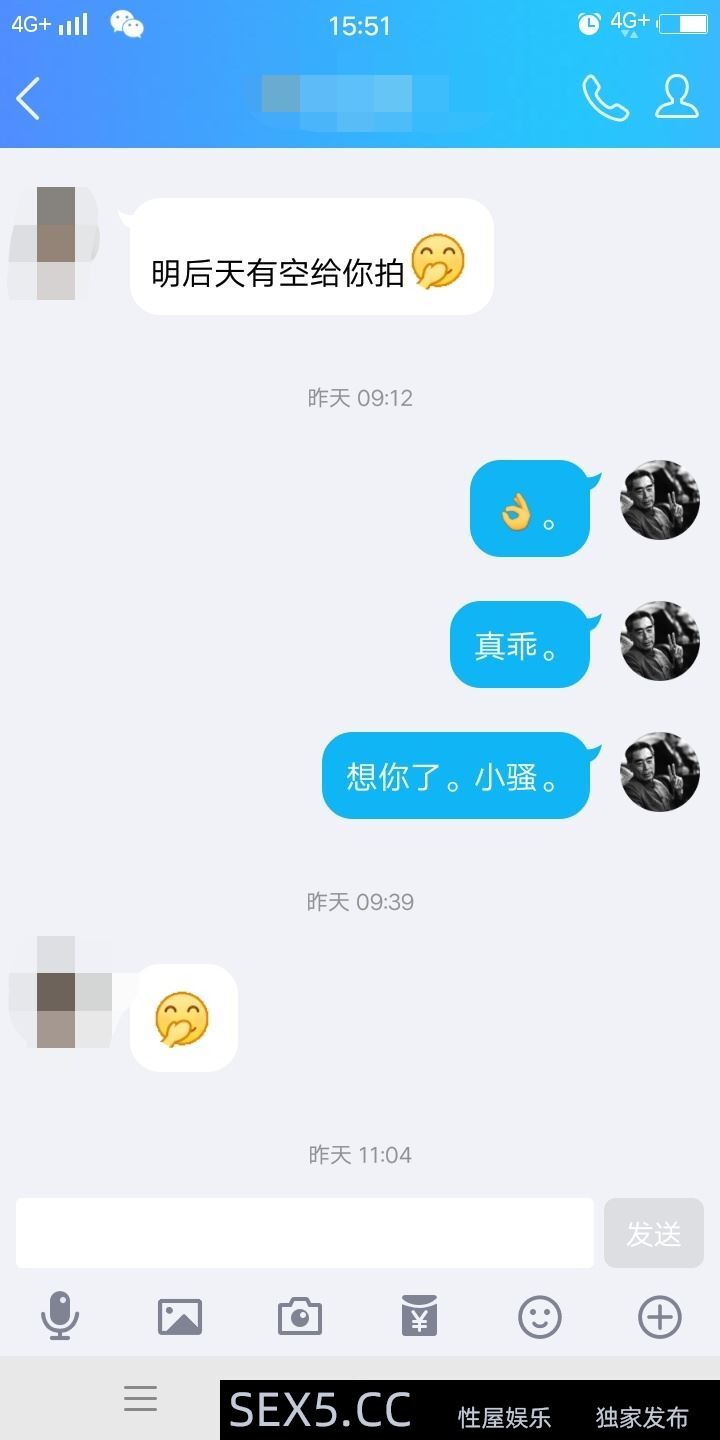Expand more options with the plus icon
This screenshot has height=1440, width=720.
tap(660, 1316)
